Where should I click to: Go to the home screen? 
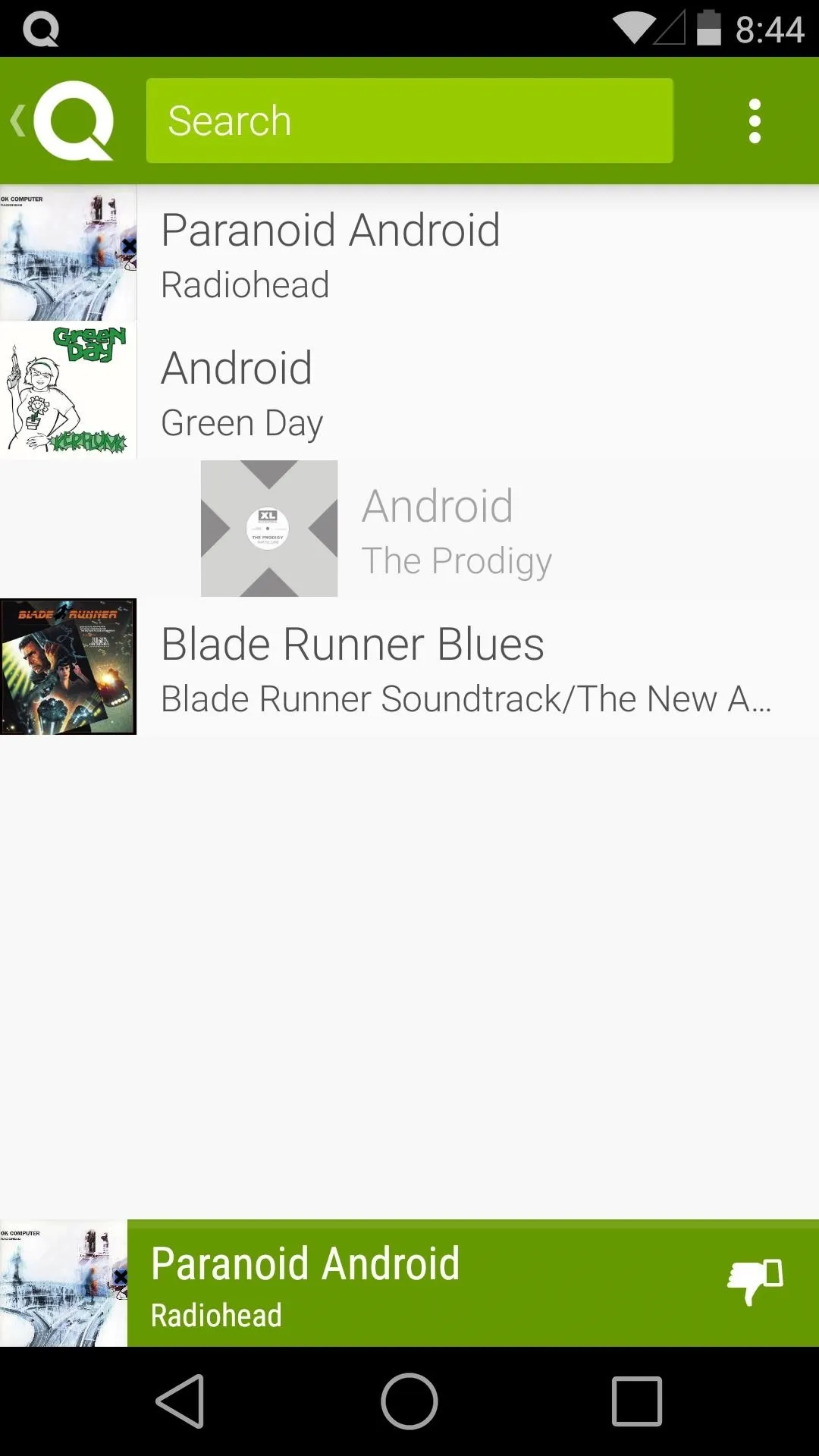[x=409, y=1401]
